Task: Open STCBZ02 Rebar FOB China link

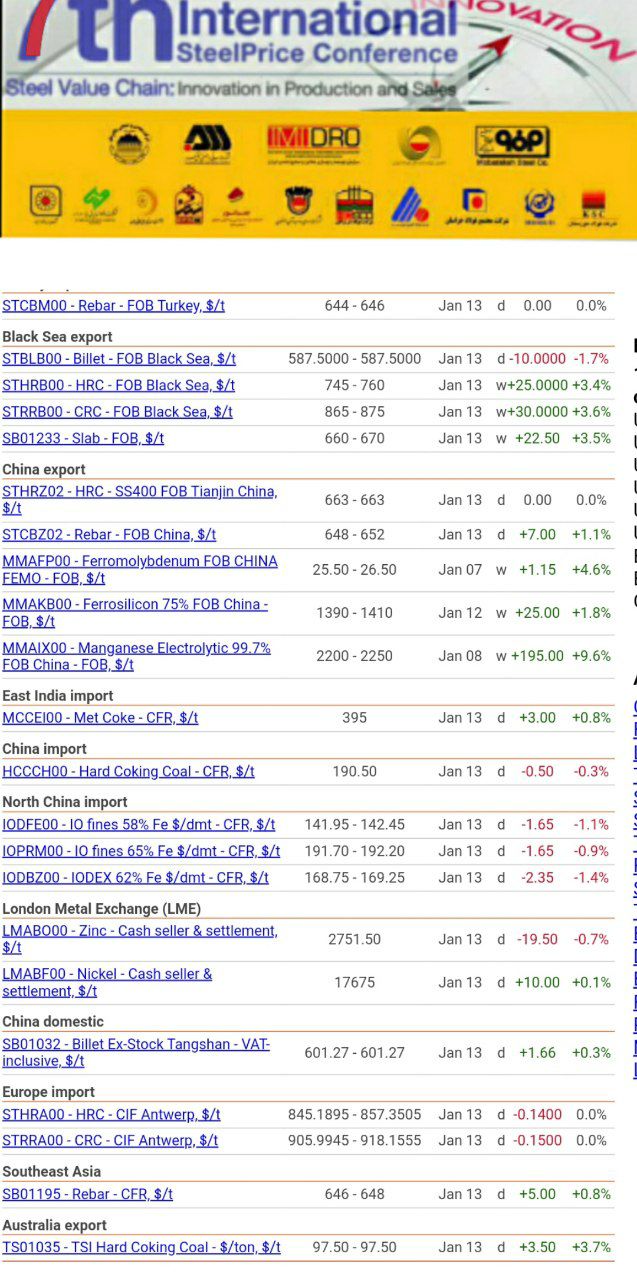Action: [x=109, y=535]
